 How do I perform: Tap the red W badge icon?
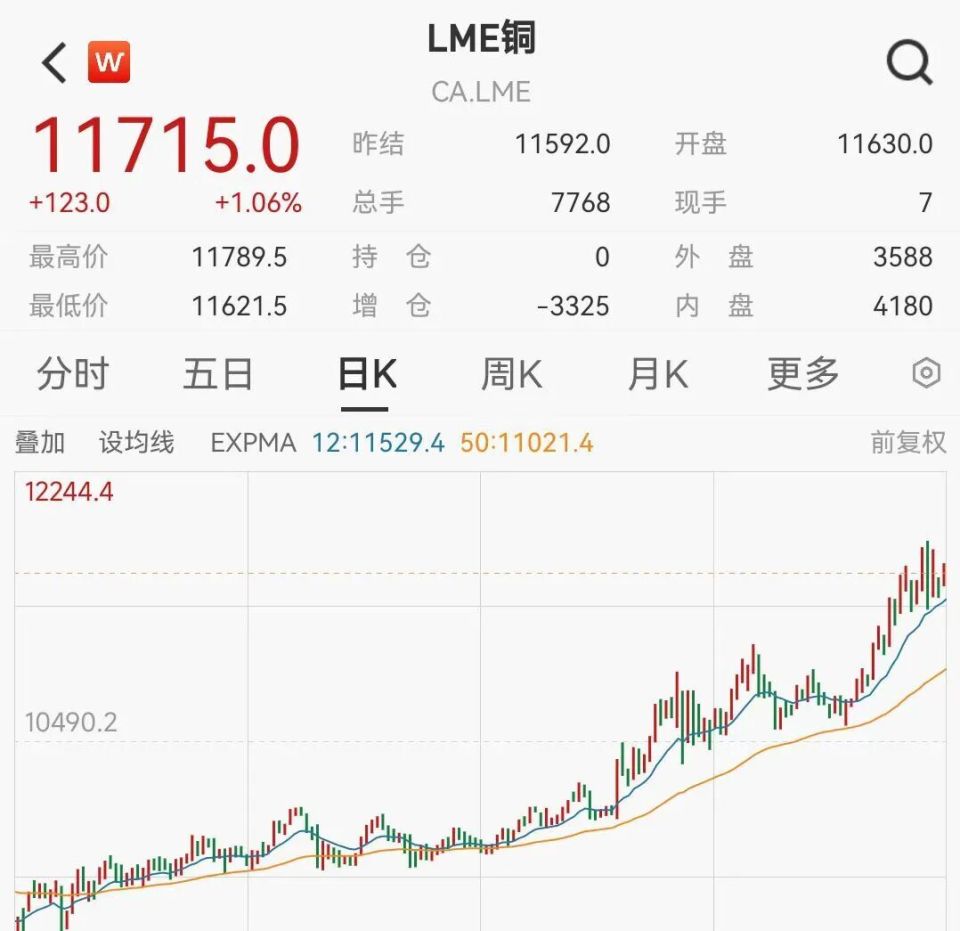click(108, 62)
